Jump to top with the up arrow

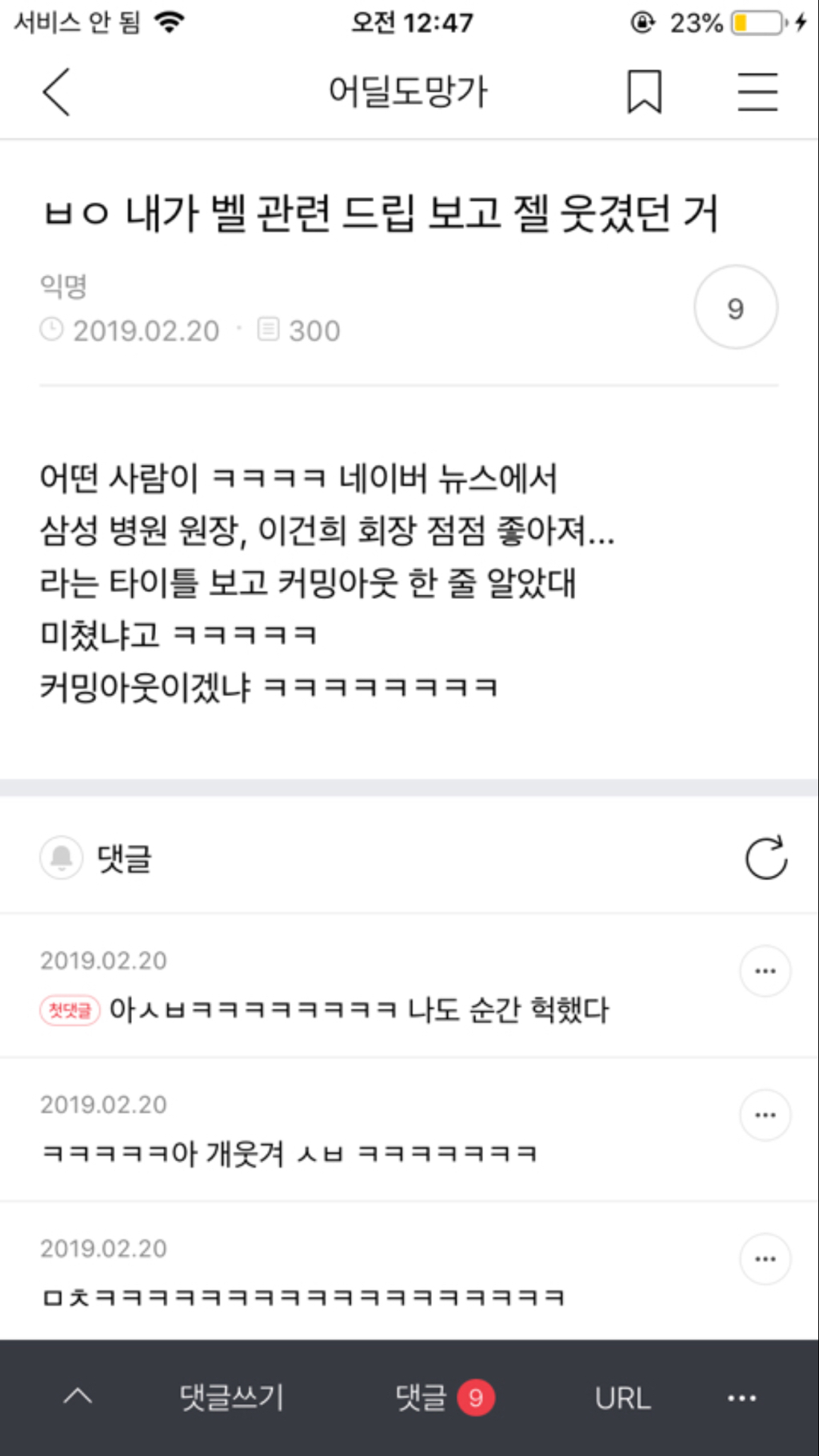pos(78,1397)
